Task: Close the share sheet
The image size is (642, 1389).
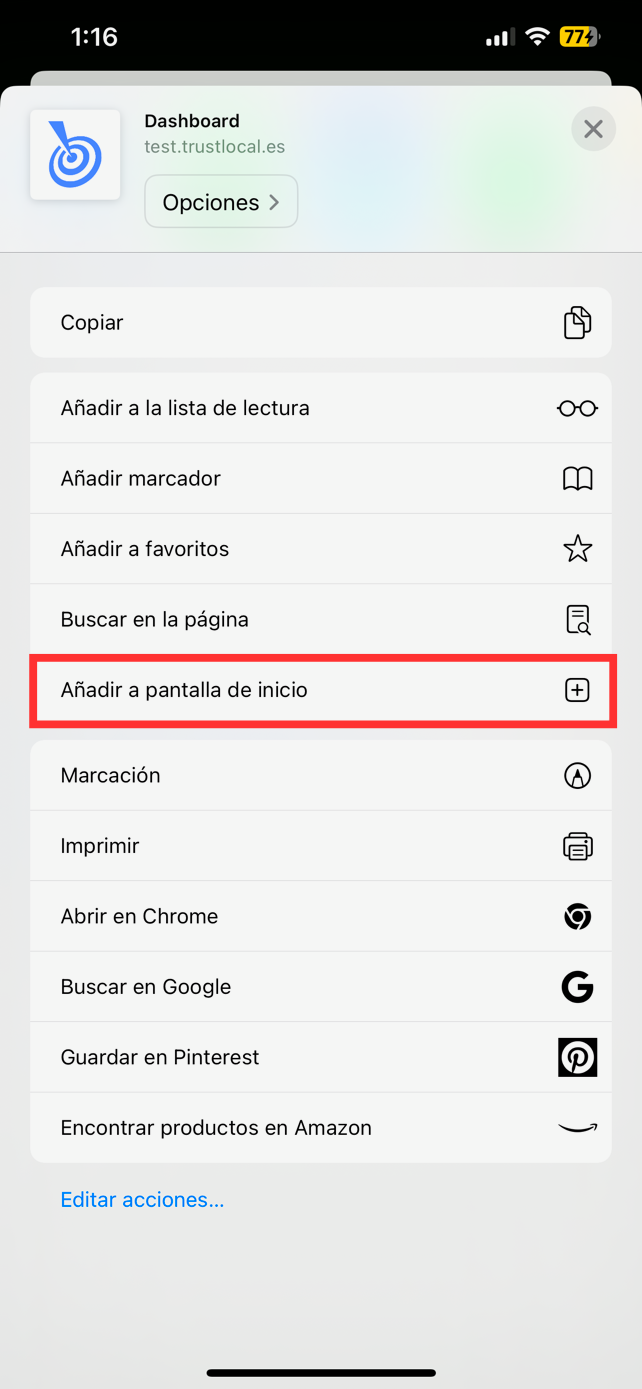Action: coord(593,129)
